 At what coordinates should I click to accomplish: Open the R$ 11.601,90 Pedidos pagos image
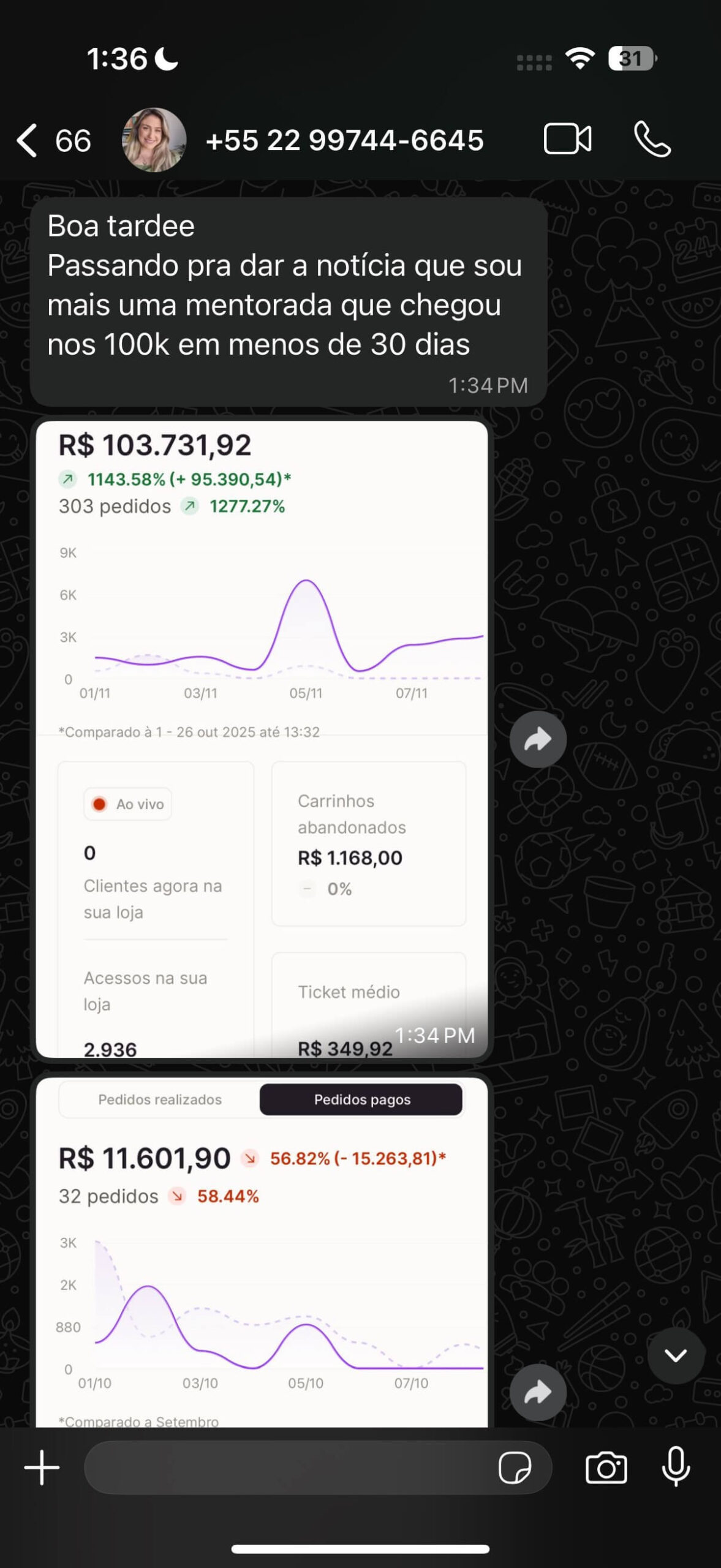pyautogui.click(x=262, y=1256)
